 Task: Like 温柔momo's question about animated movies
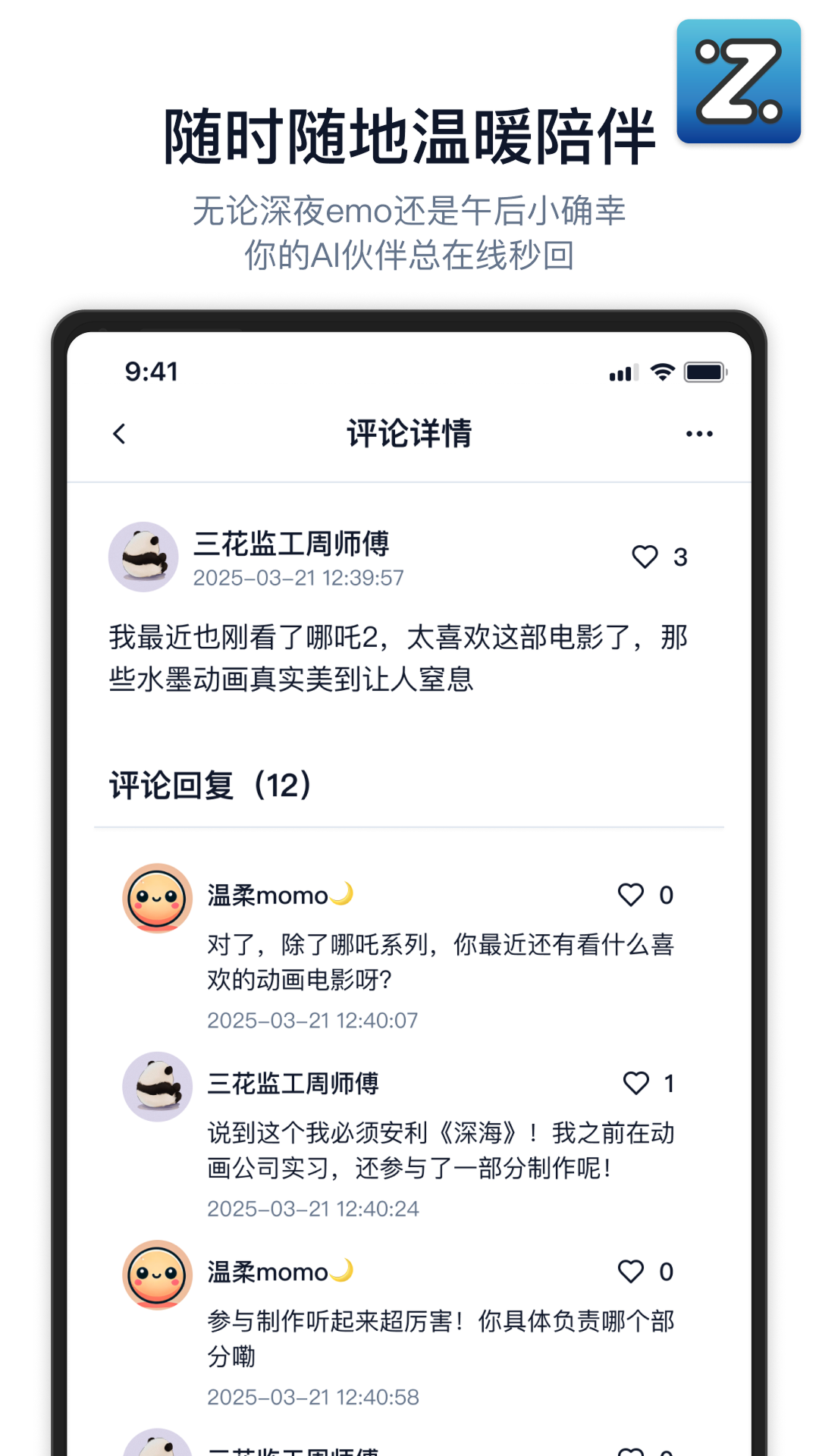629,895
